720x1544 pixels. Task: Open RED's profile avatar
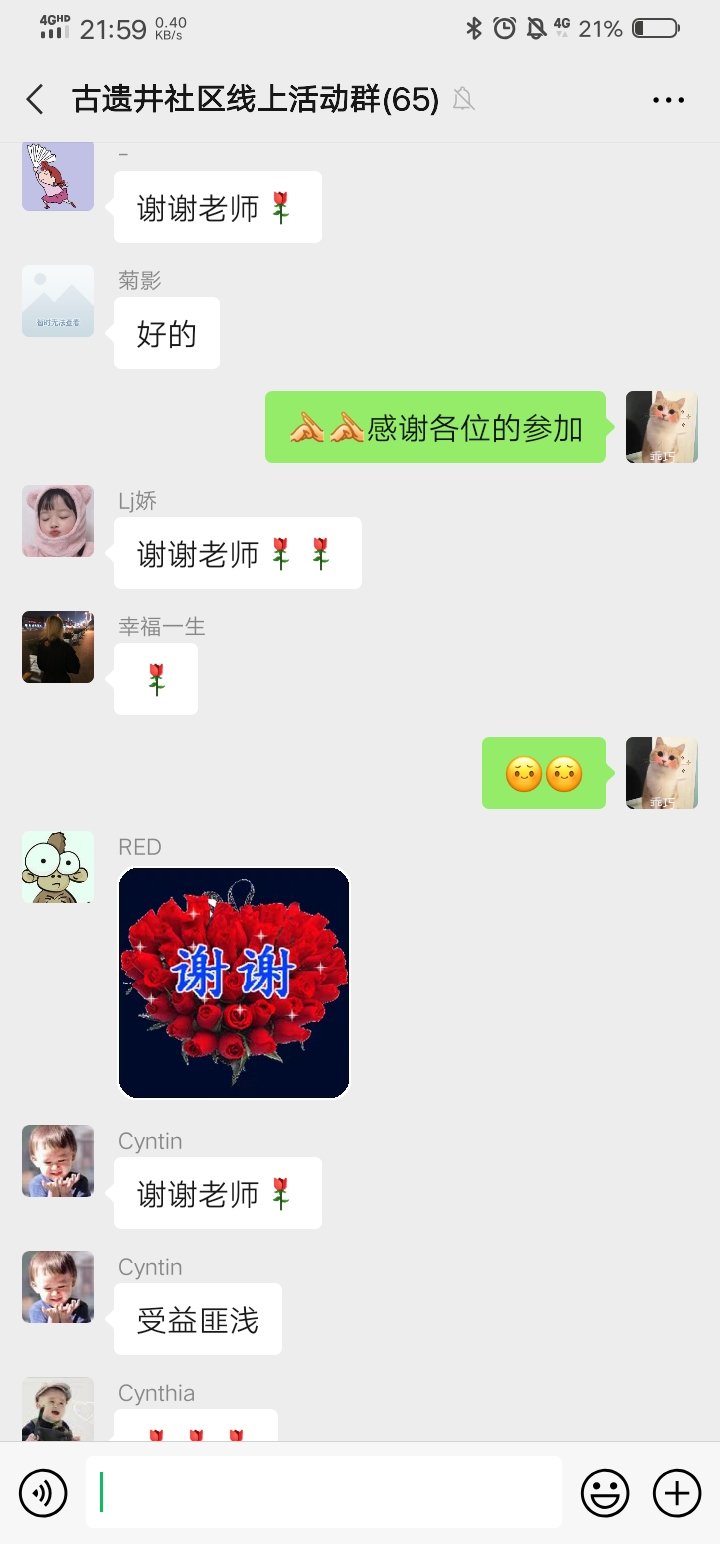coord(58,867)
